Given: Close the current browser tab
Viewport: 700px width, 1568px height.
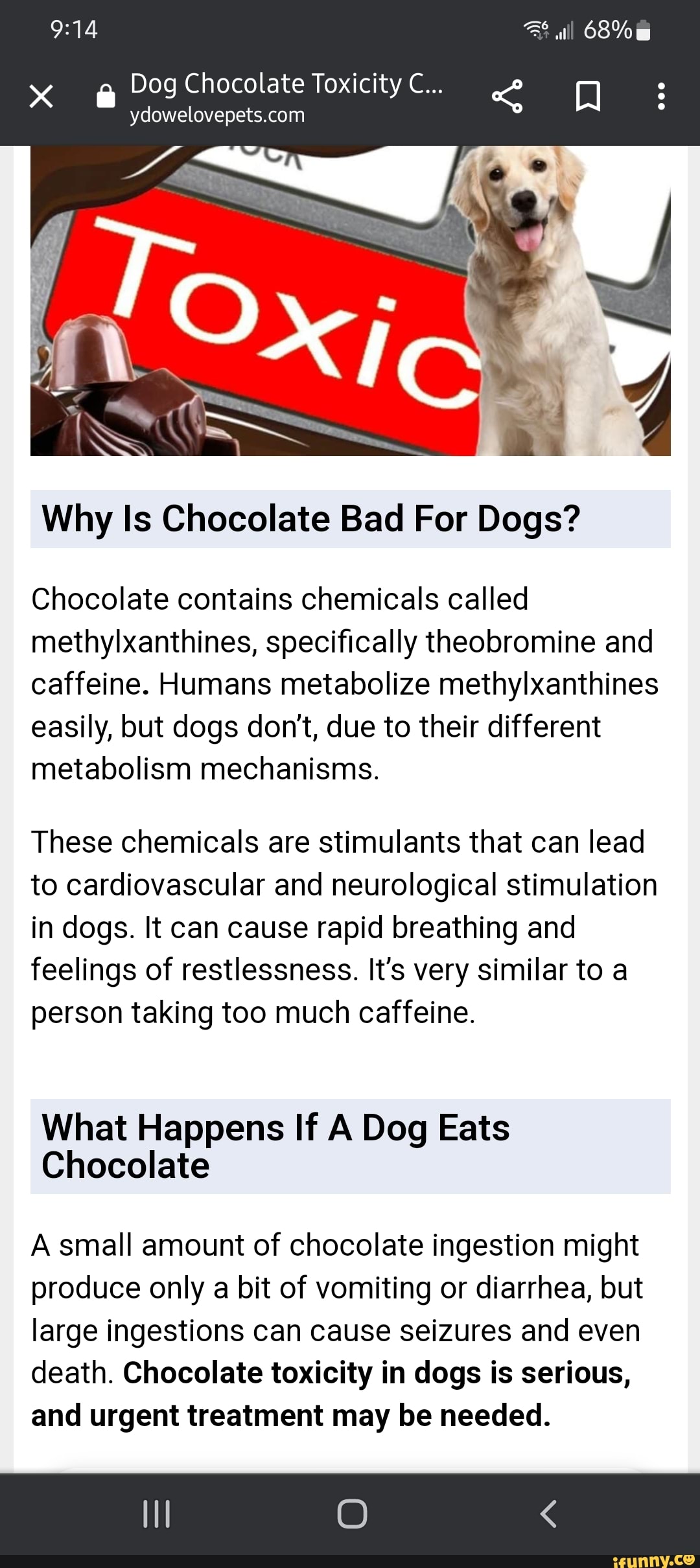Looking at the screenshot, I should (x=41, y=96).
